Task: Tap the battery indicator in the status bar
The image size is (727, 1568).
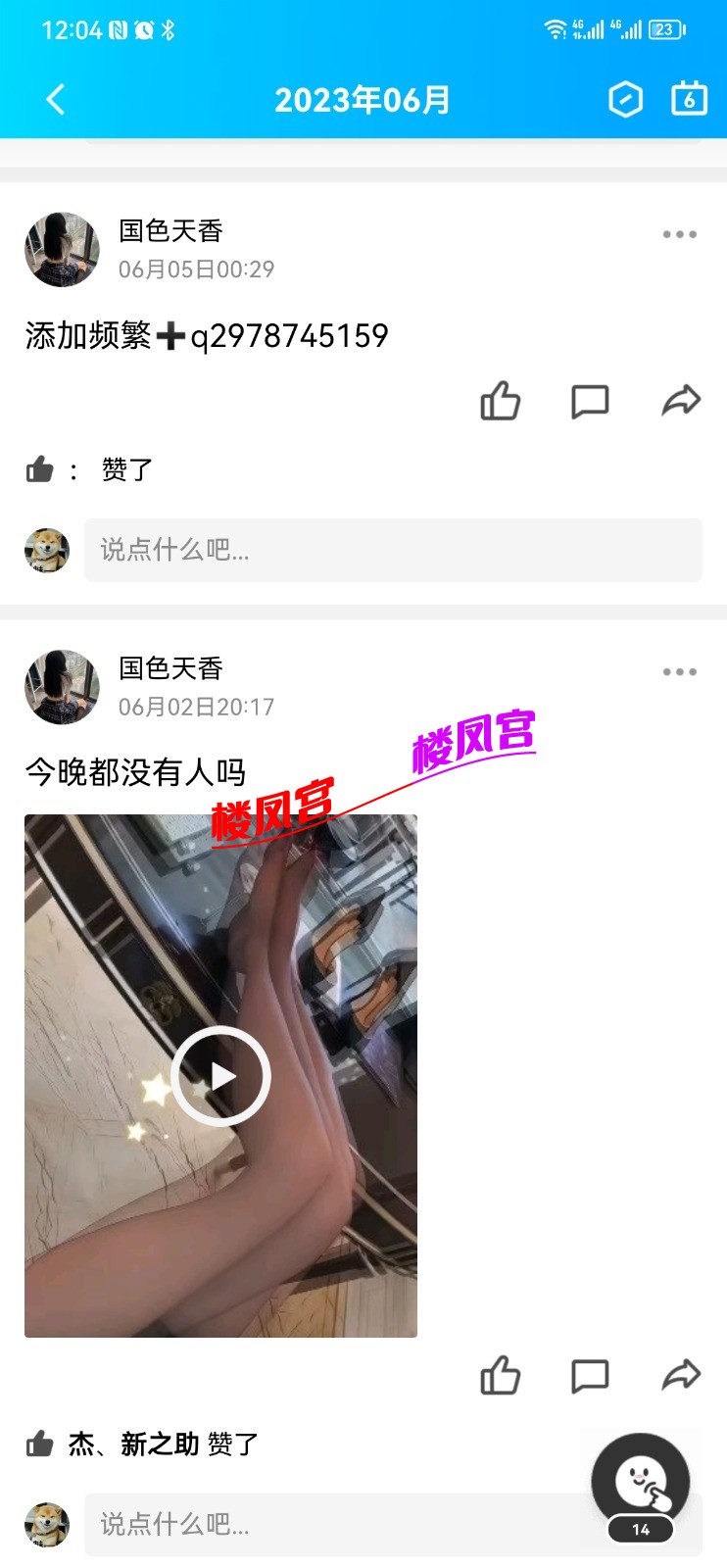Action: pos(664,29)
